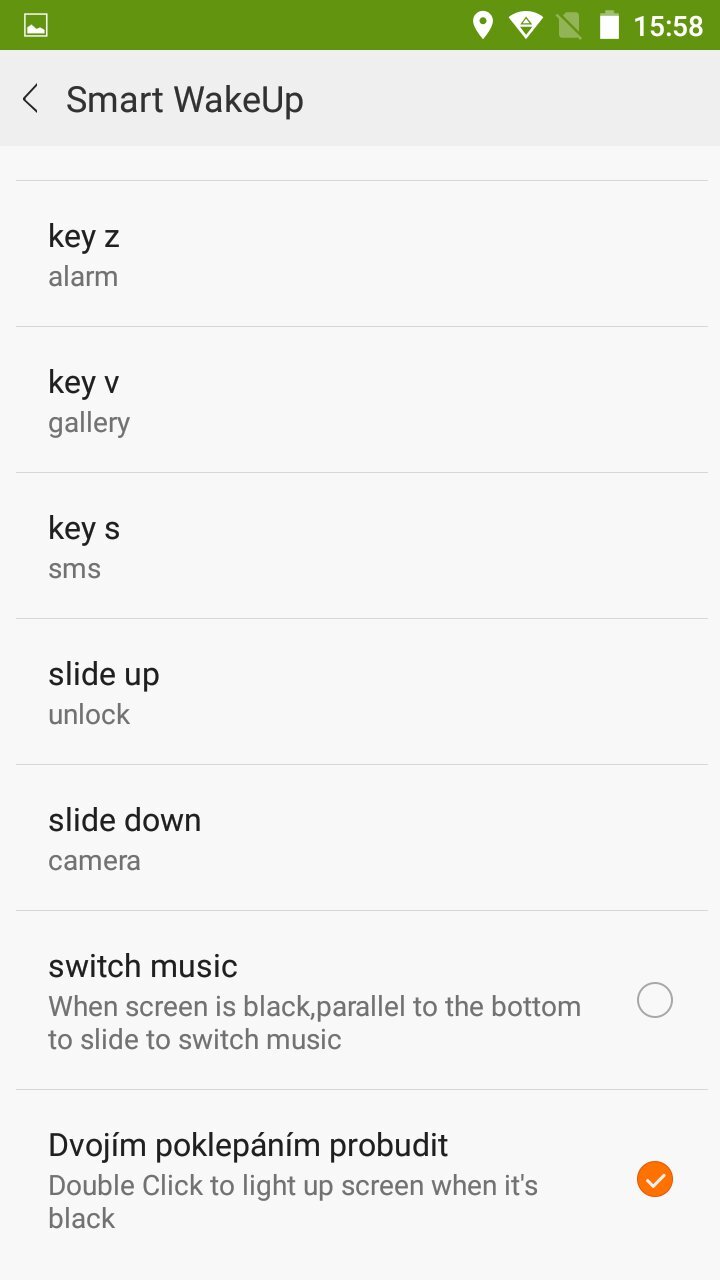The image size is (720, 1280).
Task: Open the key z alarm setting
Action: tap(360, 254)
